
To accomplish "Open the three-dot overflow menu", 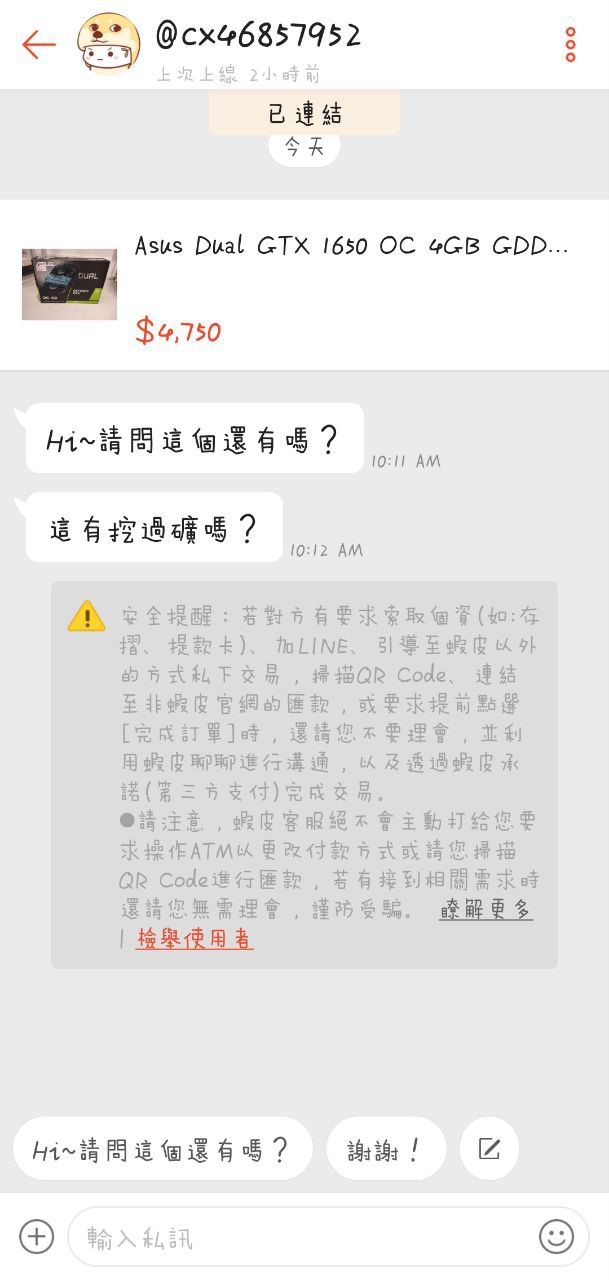I will (570, 44).
